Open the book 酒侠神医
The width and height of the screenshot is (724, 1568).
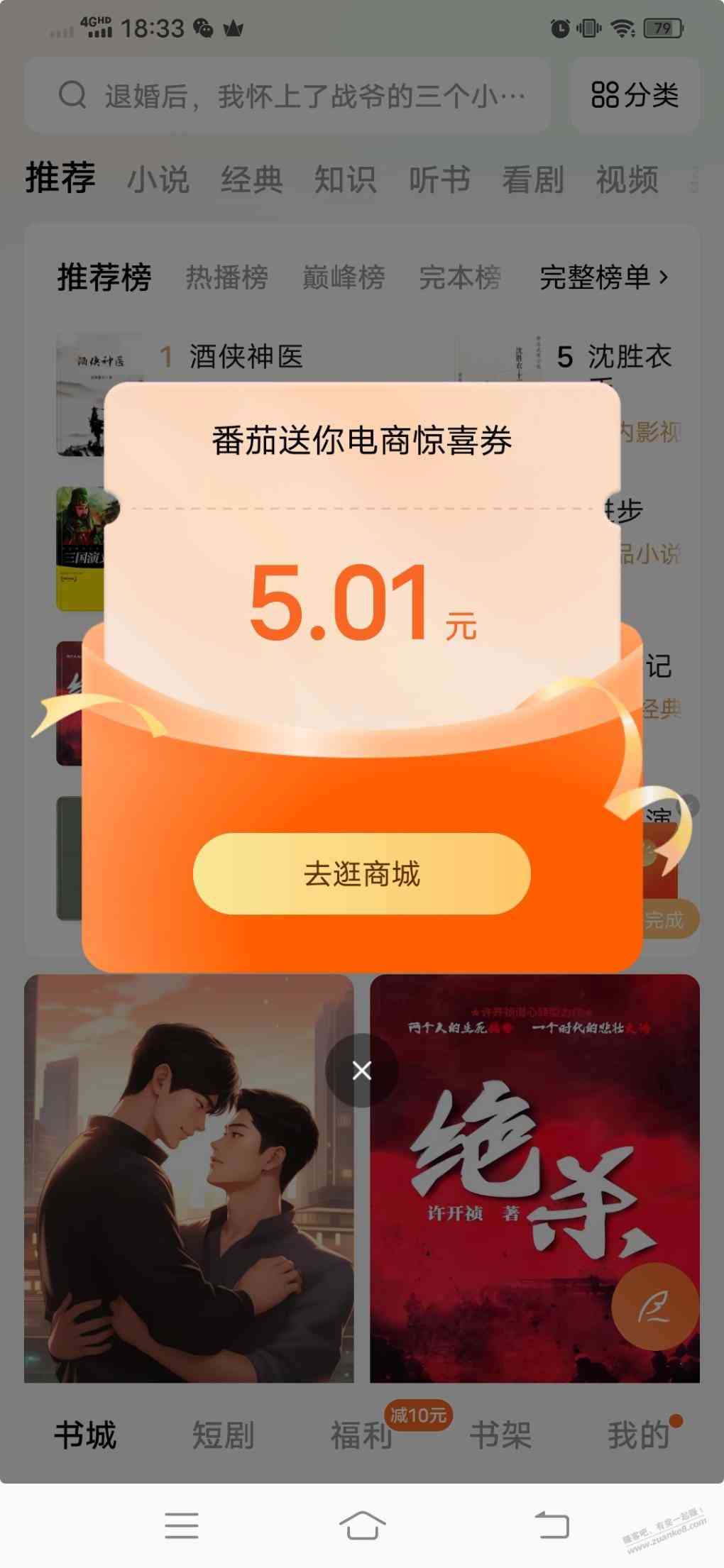[246, 356]
